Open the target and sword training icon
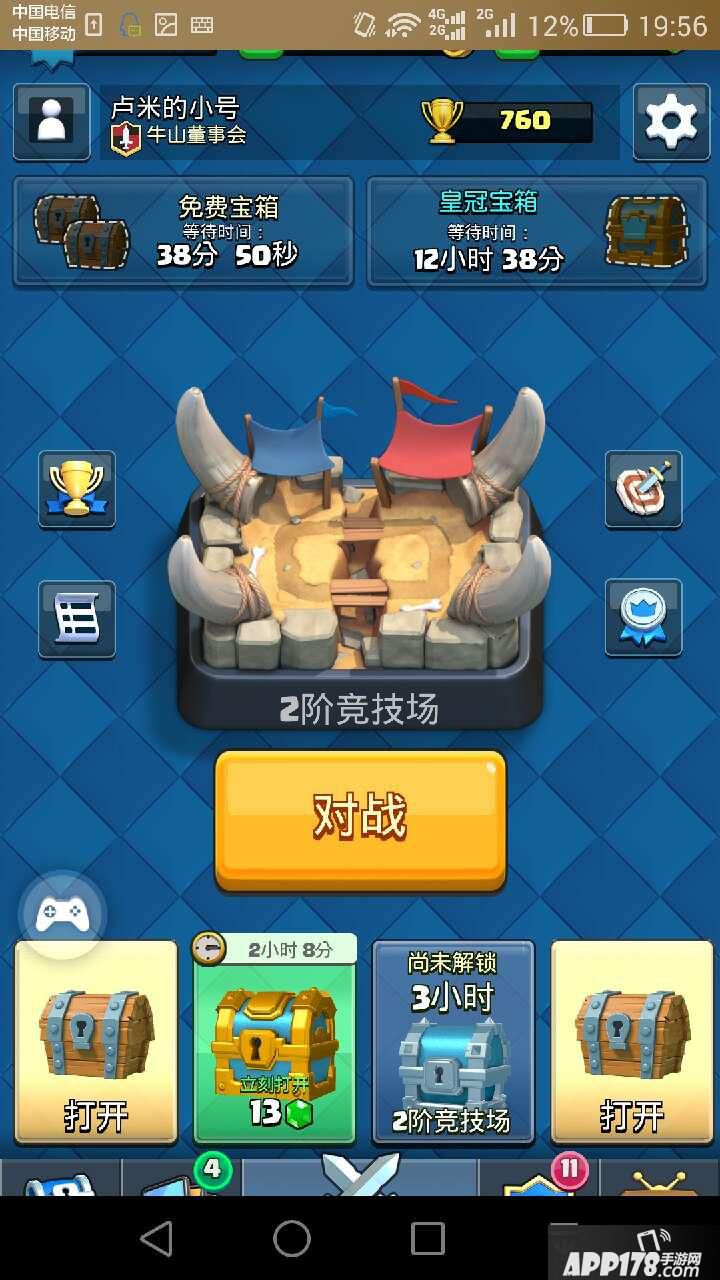720x1280 pixels. point(643,489)
